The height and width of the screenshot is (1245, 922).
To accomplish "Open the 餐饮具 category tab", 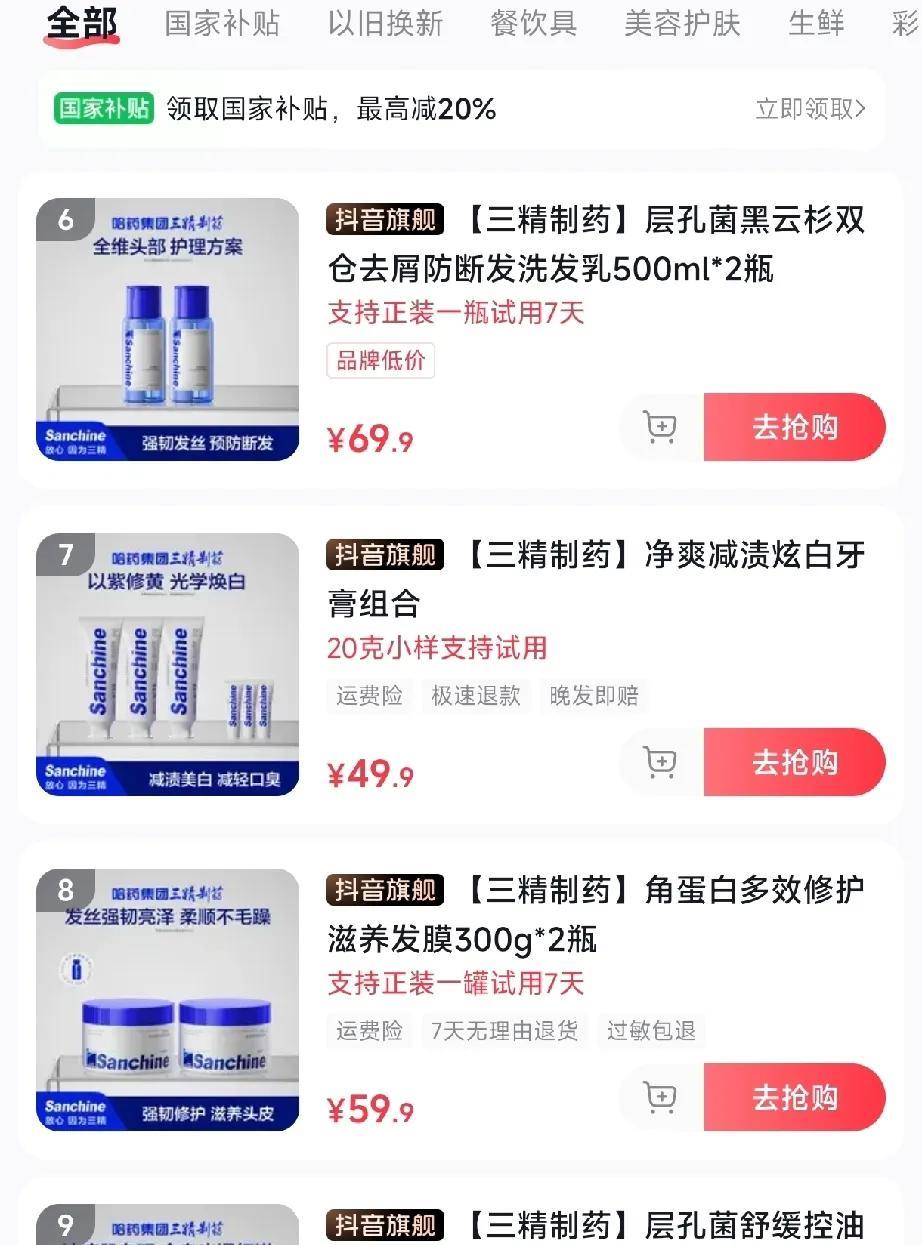I will (533, 23).
